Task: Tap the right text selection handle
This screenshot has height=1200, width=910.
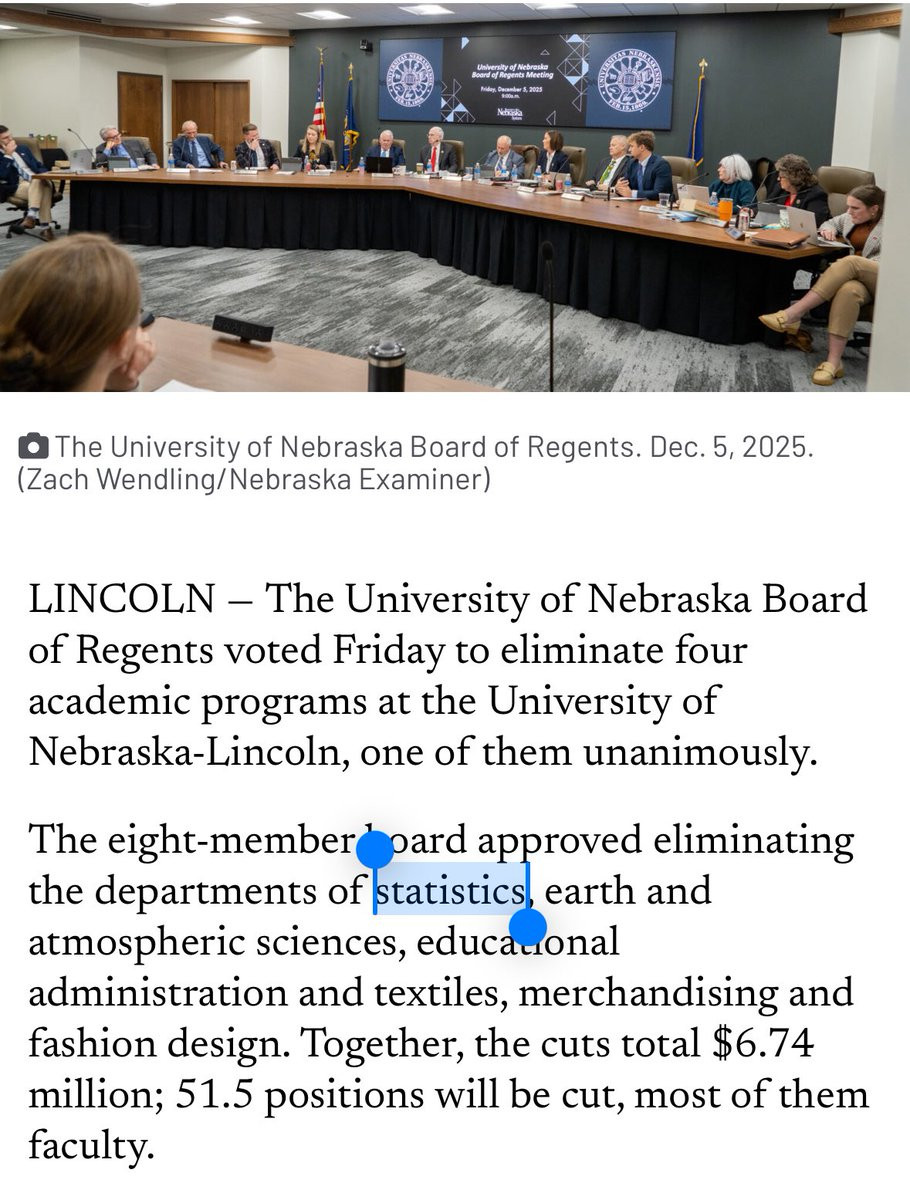Action: click(528, 928)
